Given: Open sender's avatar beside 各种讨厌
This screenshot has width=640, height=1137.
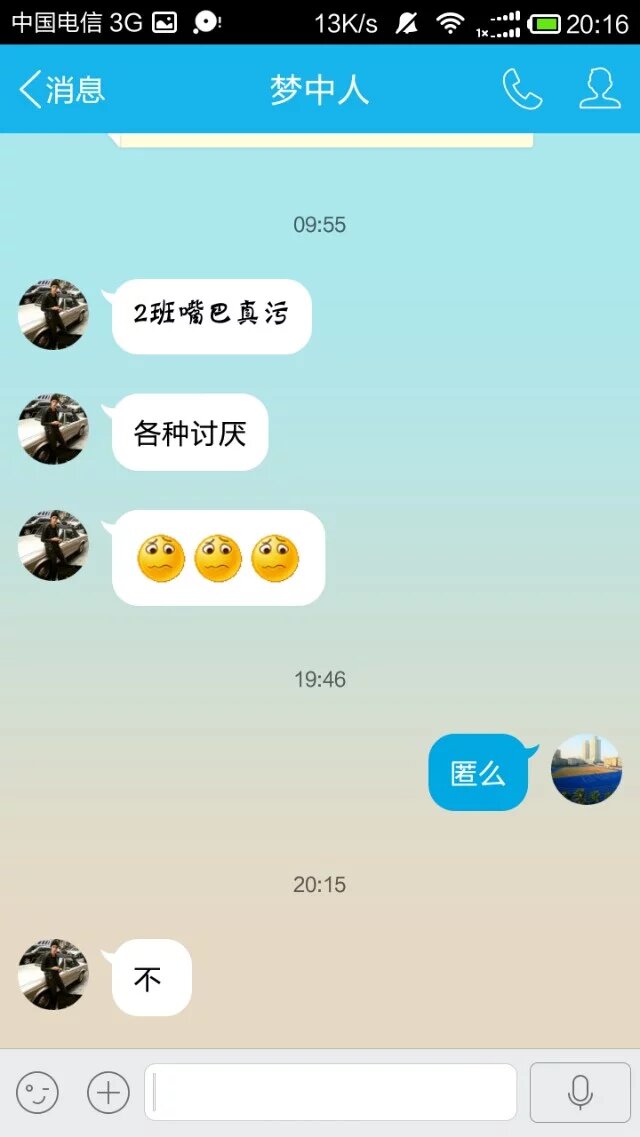Looking at the screenshot, I should click(54, 429).
